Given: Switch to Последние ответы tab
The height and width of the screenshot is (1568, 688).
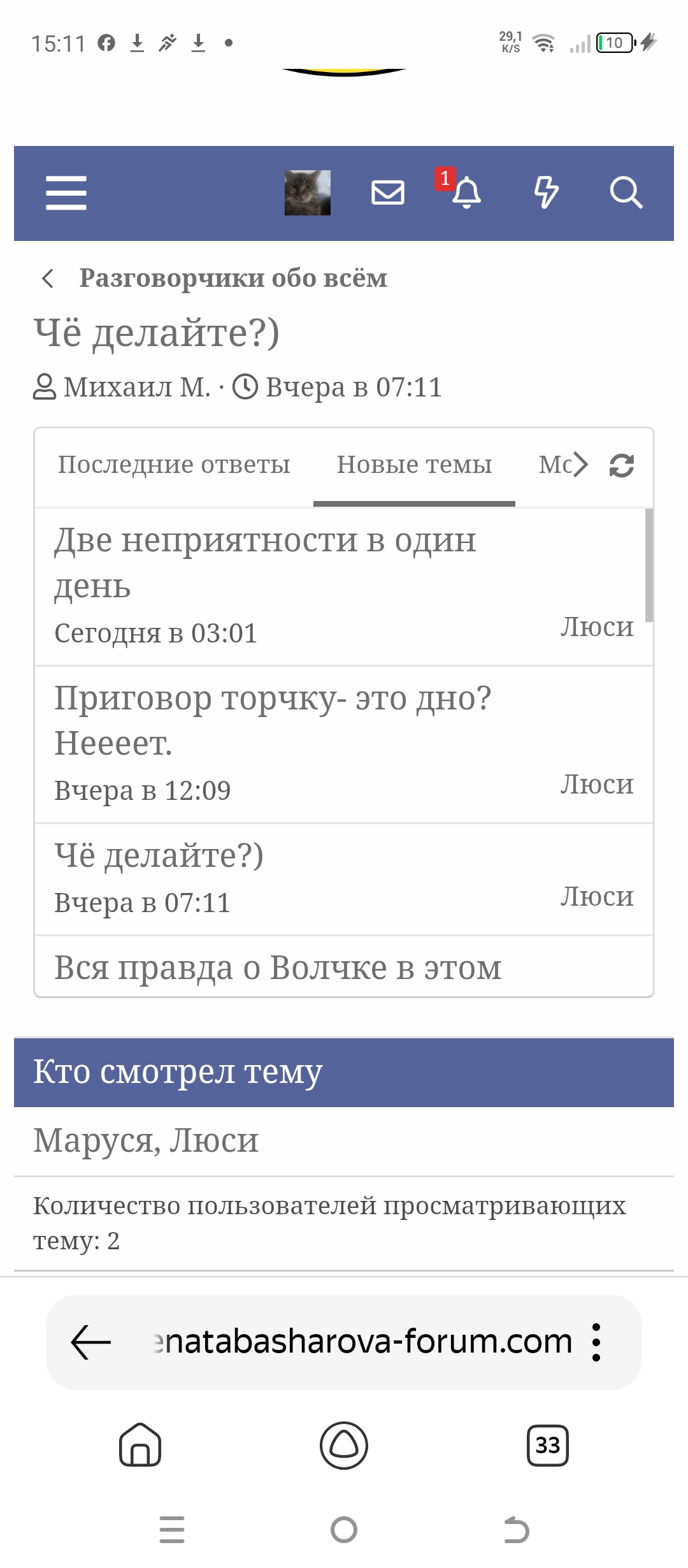Looking at the screenshot, I should click(x=174, y=465).
